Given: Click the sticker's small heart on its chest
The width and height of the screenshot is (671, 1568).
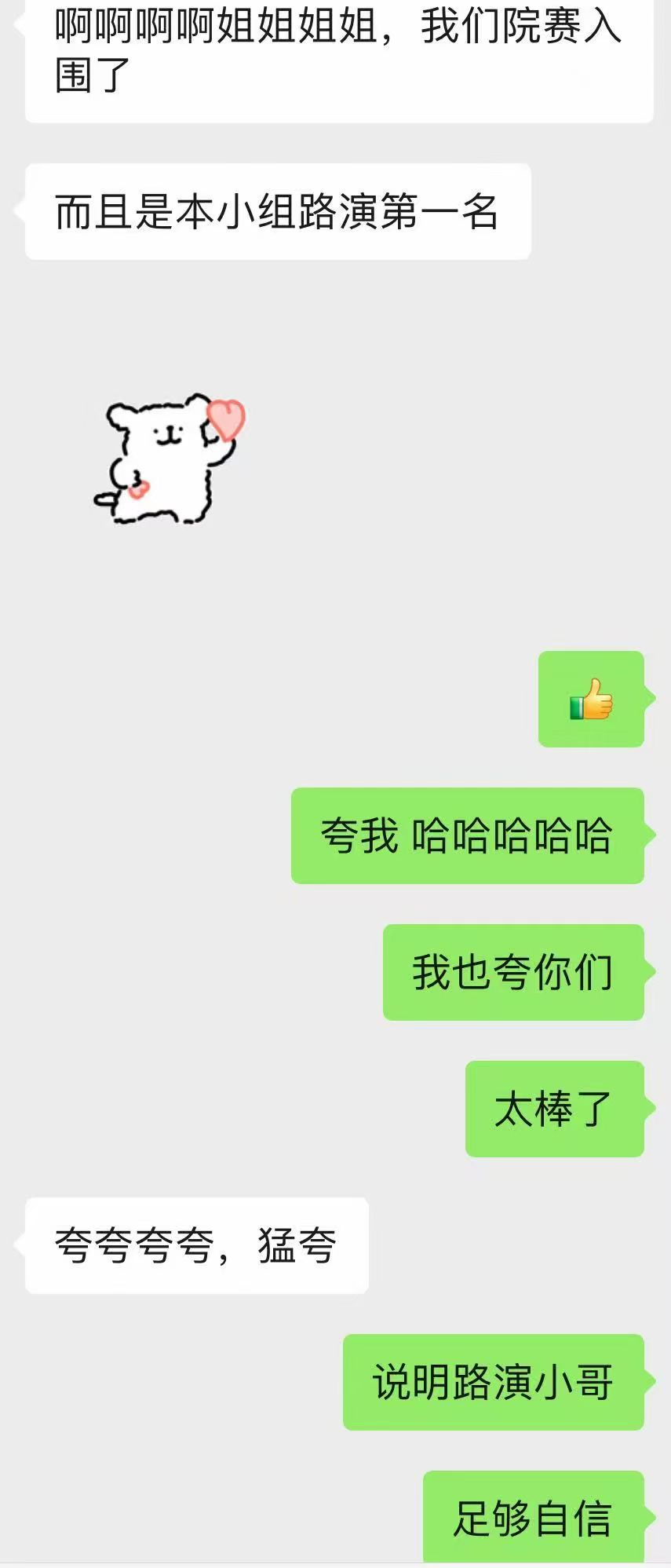Looking at the screenshot, I should click(x=140, y=488).
